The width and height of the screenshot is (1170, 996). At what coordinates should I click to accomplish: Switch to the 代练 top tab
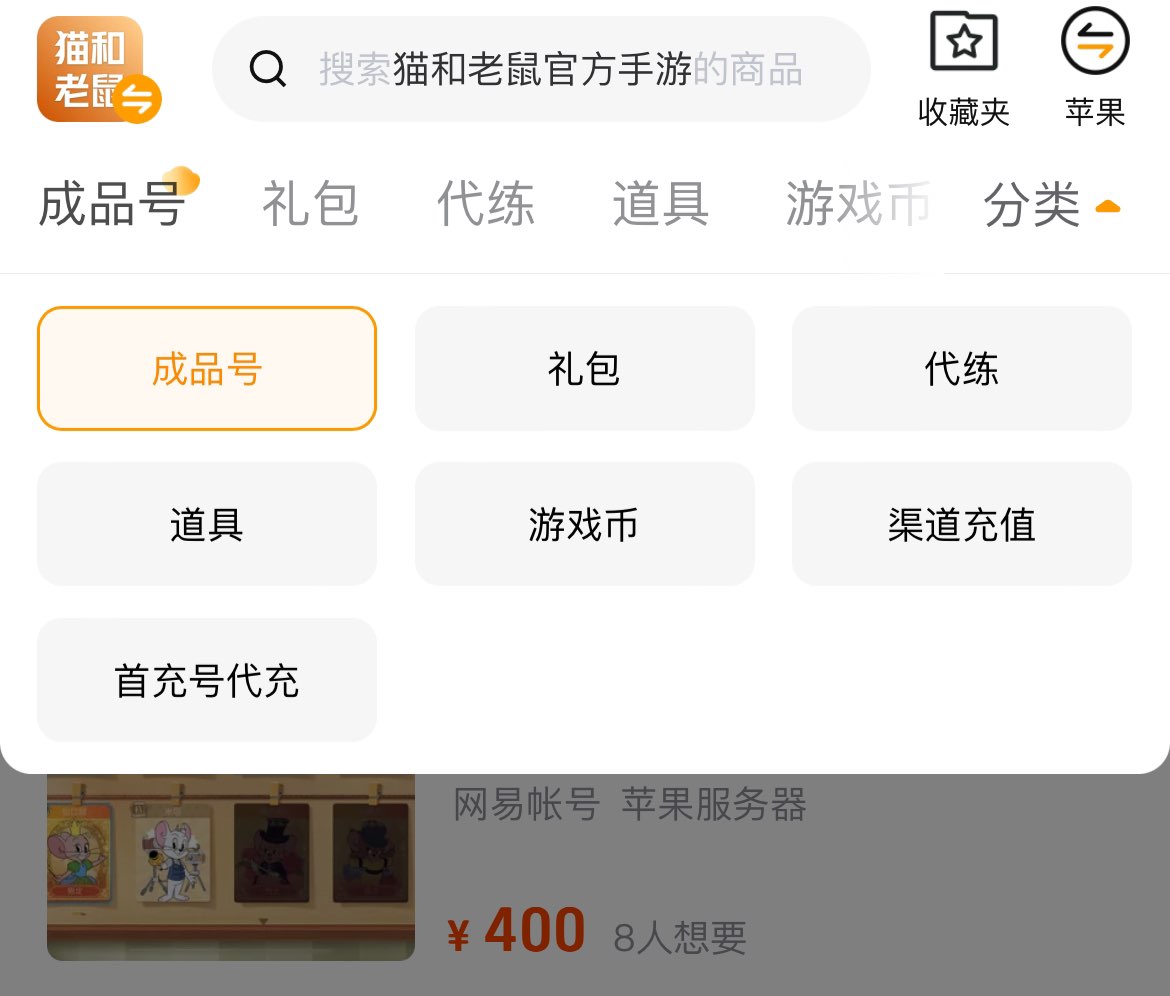click(x=486, y=204)
